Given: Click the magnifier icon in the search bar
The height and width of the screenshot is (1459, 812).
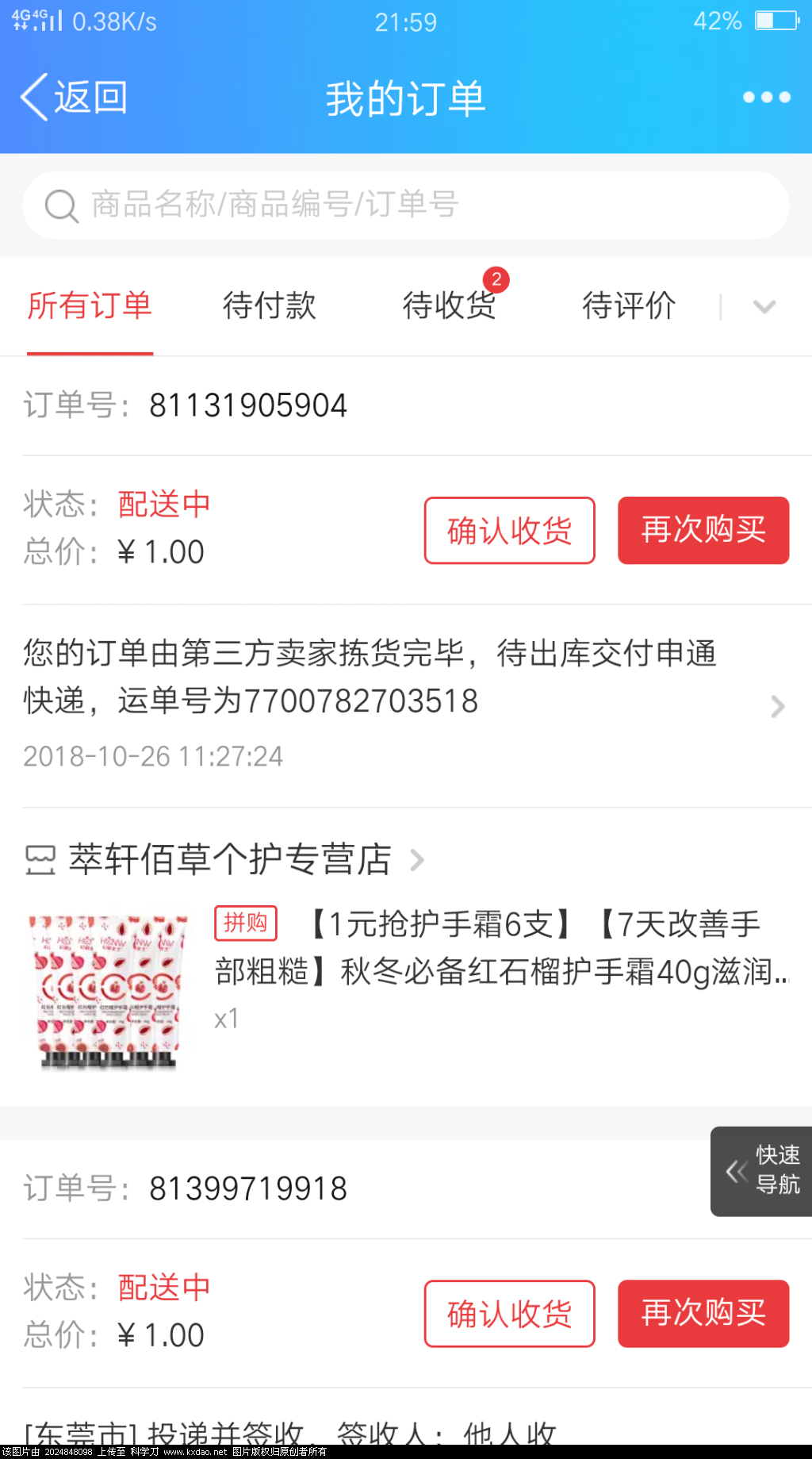Looking at the screenshot, I should [60, 205].
